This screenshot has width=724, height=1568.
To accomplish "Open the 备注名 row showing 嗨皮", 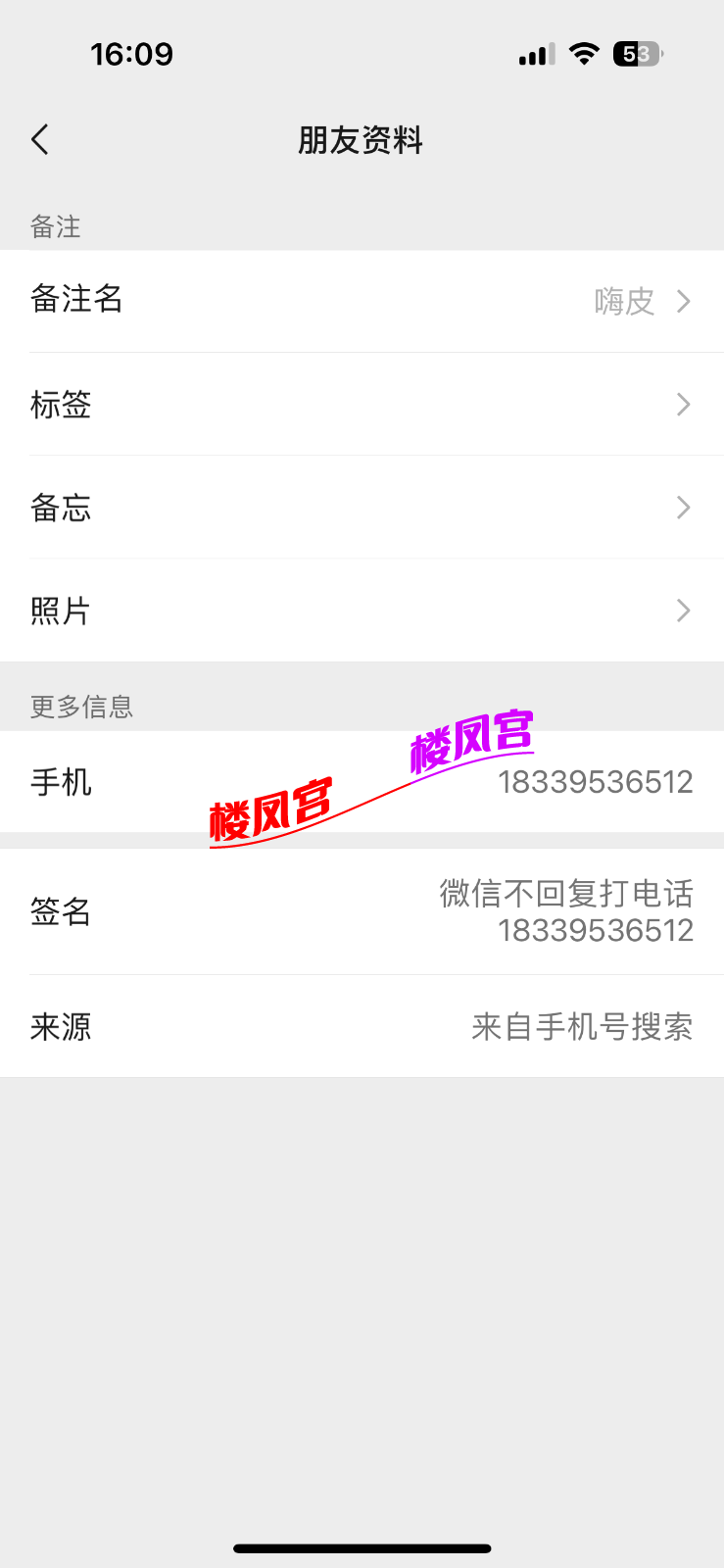I will click(x=362, y=301).
